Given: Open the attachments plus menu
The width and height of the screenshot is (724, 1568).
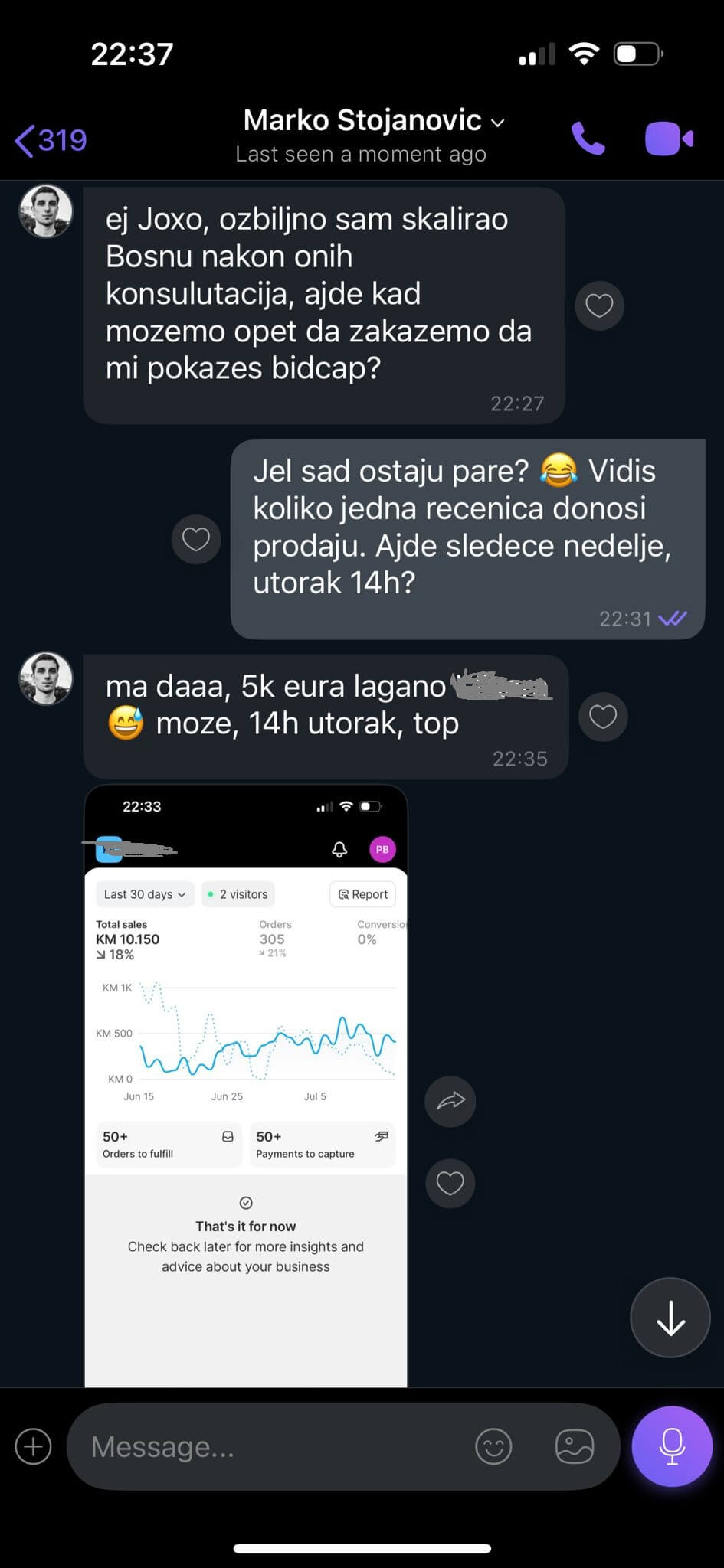Looking at the screenshot, I should click(x=34, y=1447).
